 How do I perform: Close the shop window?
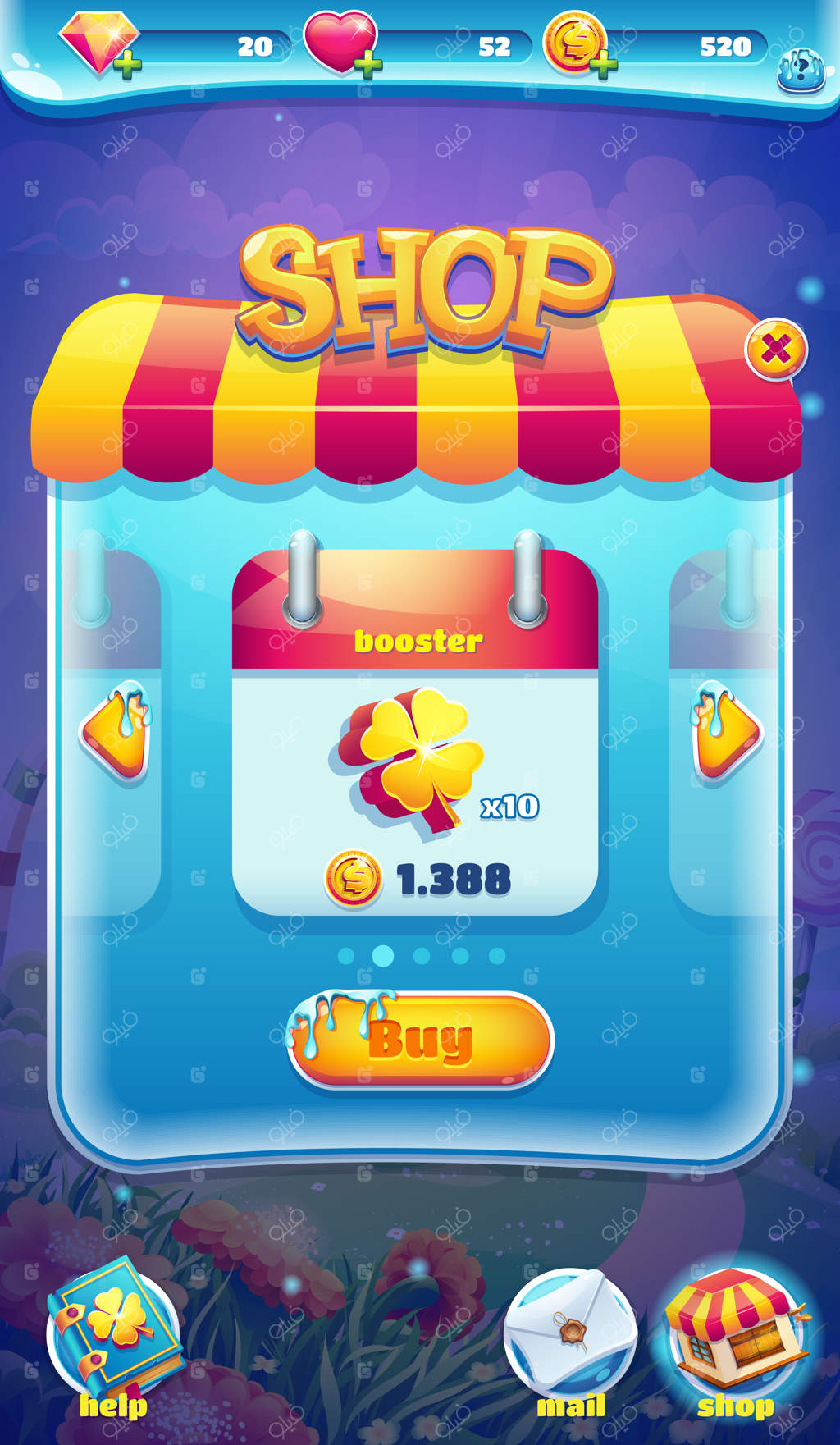pos(775,350)
